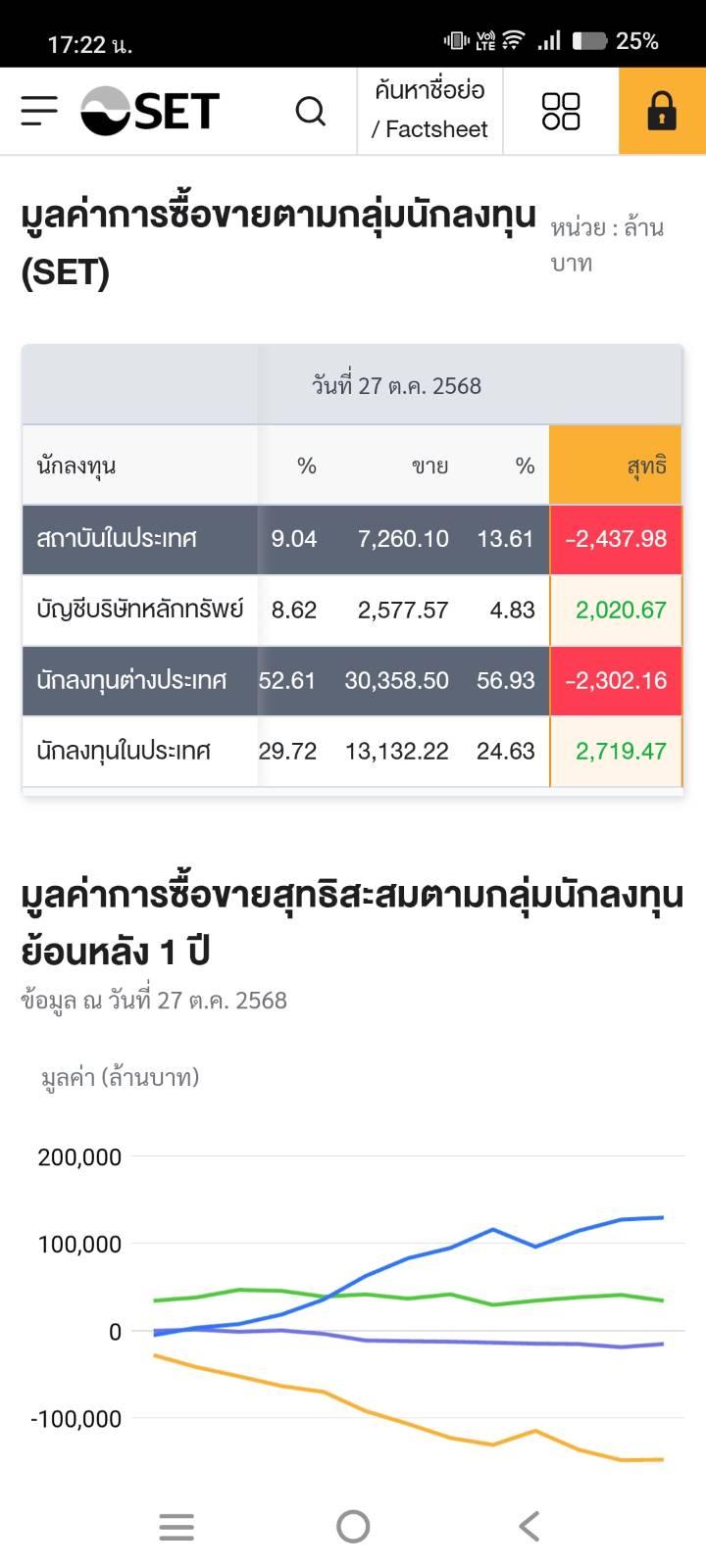
Task: Tap the search magnifier icon
Action: pos(311,111)
